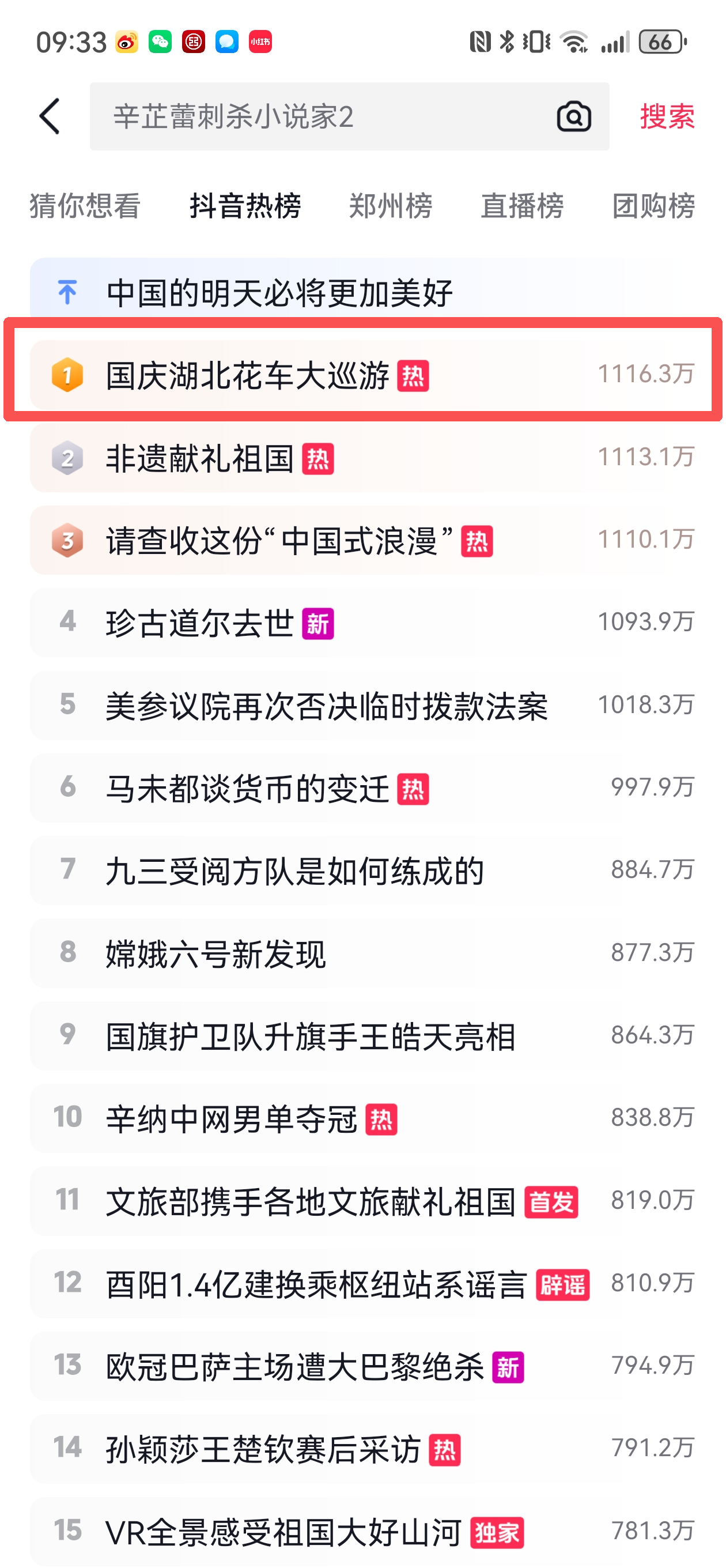Tap the red 搜索 button
Viewport: 726px width, 1568px height.
[666, 116]
